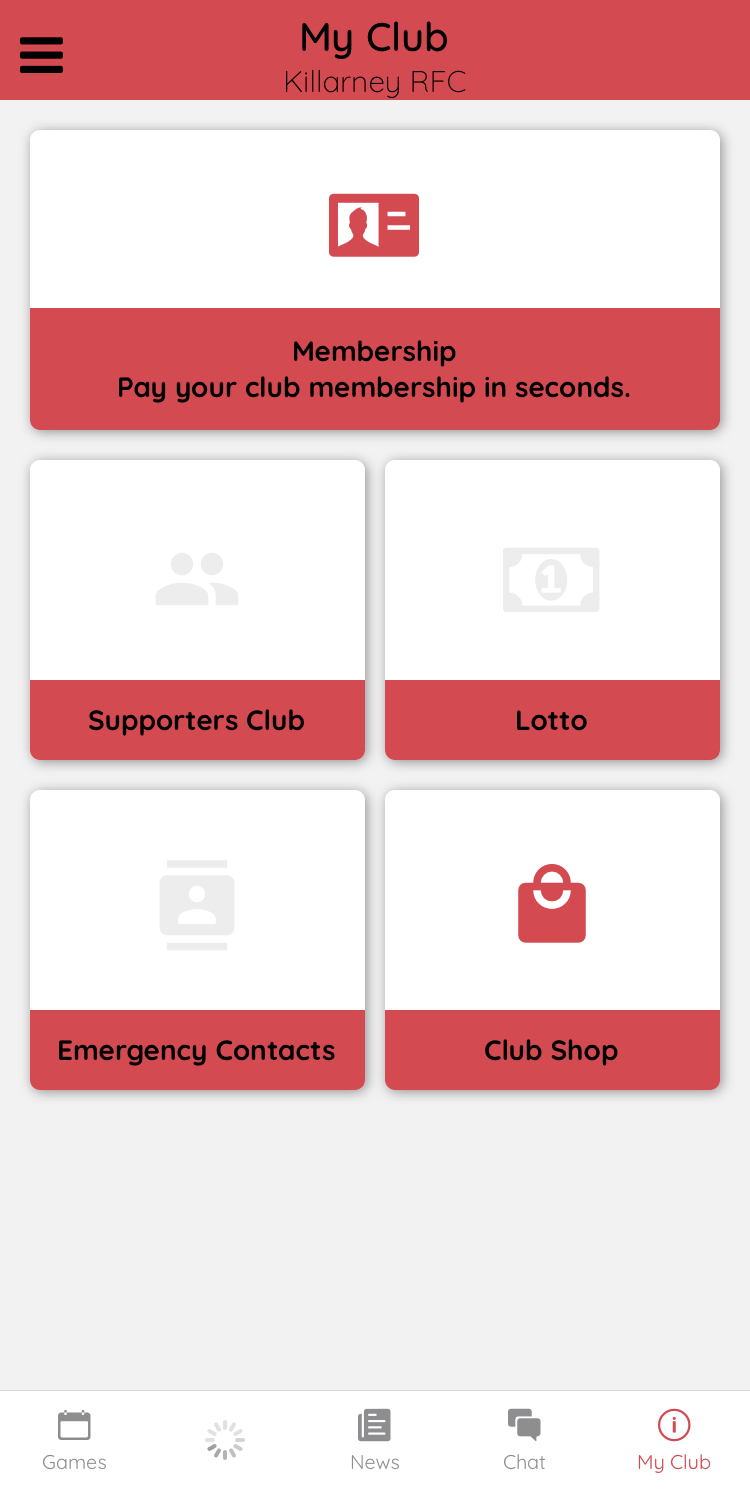Select the My Club tab
Image resolution: width=750 pixels, height=1498 pixels.
[x=674, y=1441]
